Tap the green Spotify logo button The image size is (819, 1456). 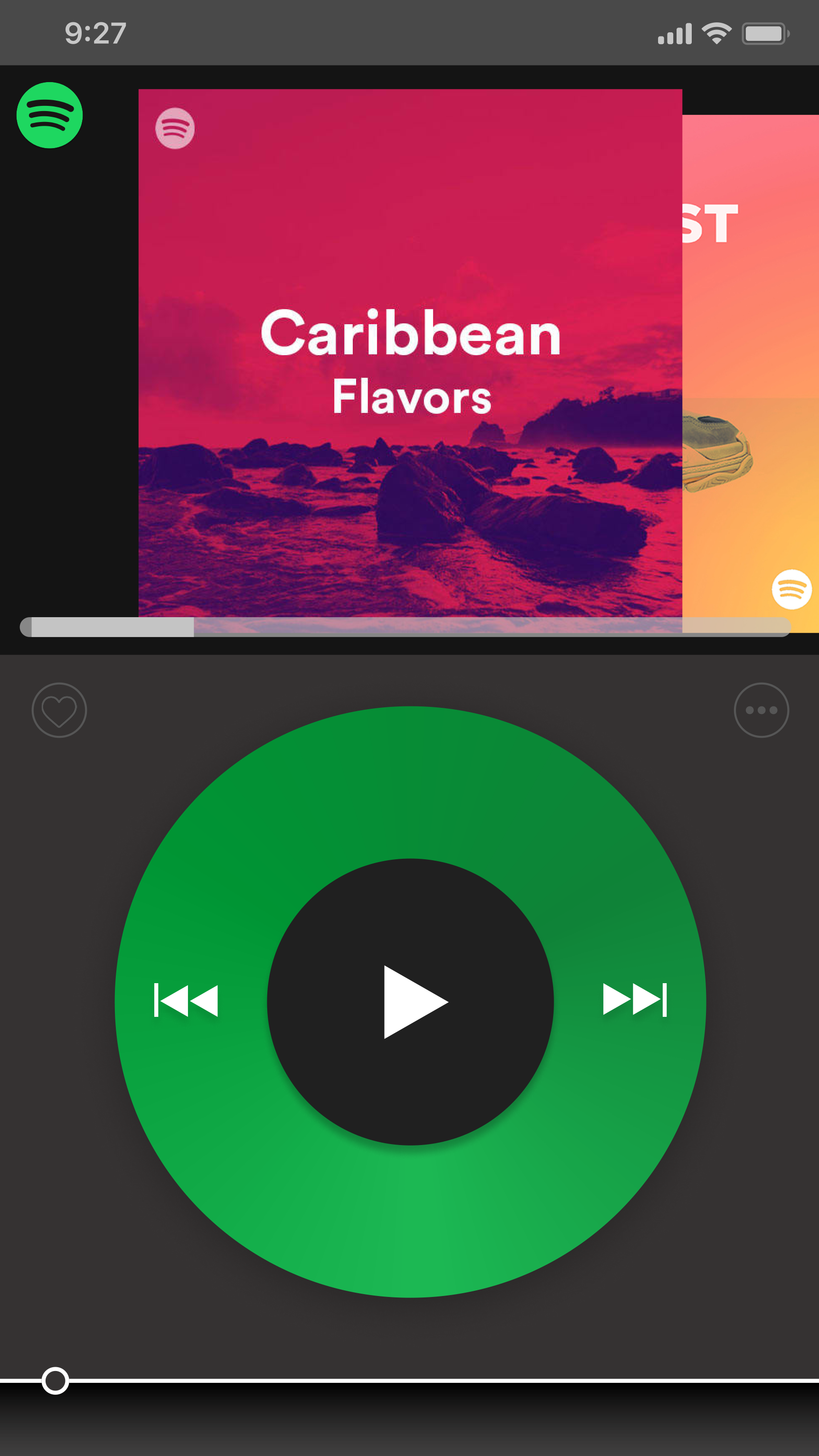click(x=50, y=115)
